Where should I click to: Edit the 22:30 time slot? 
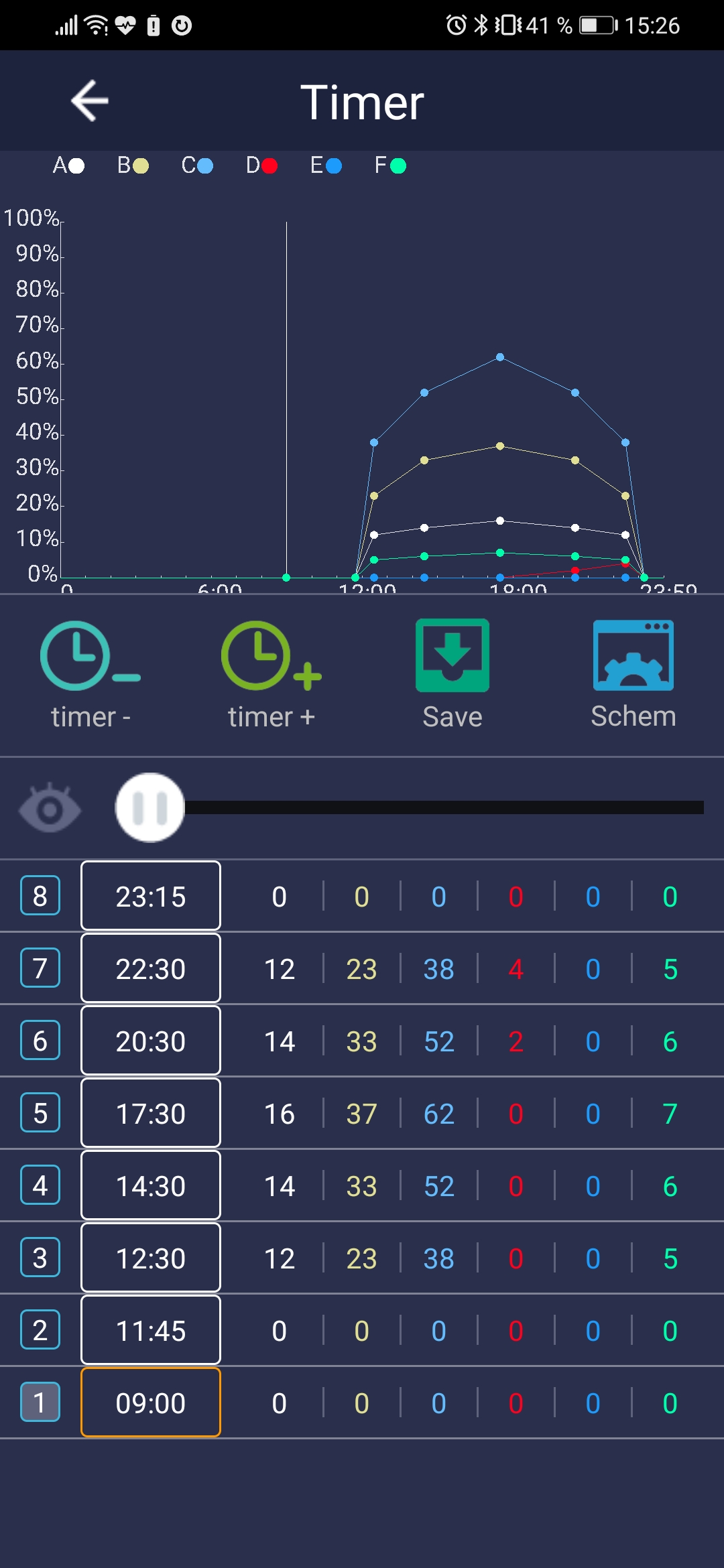151,969
